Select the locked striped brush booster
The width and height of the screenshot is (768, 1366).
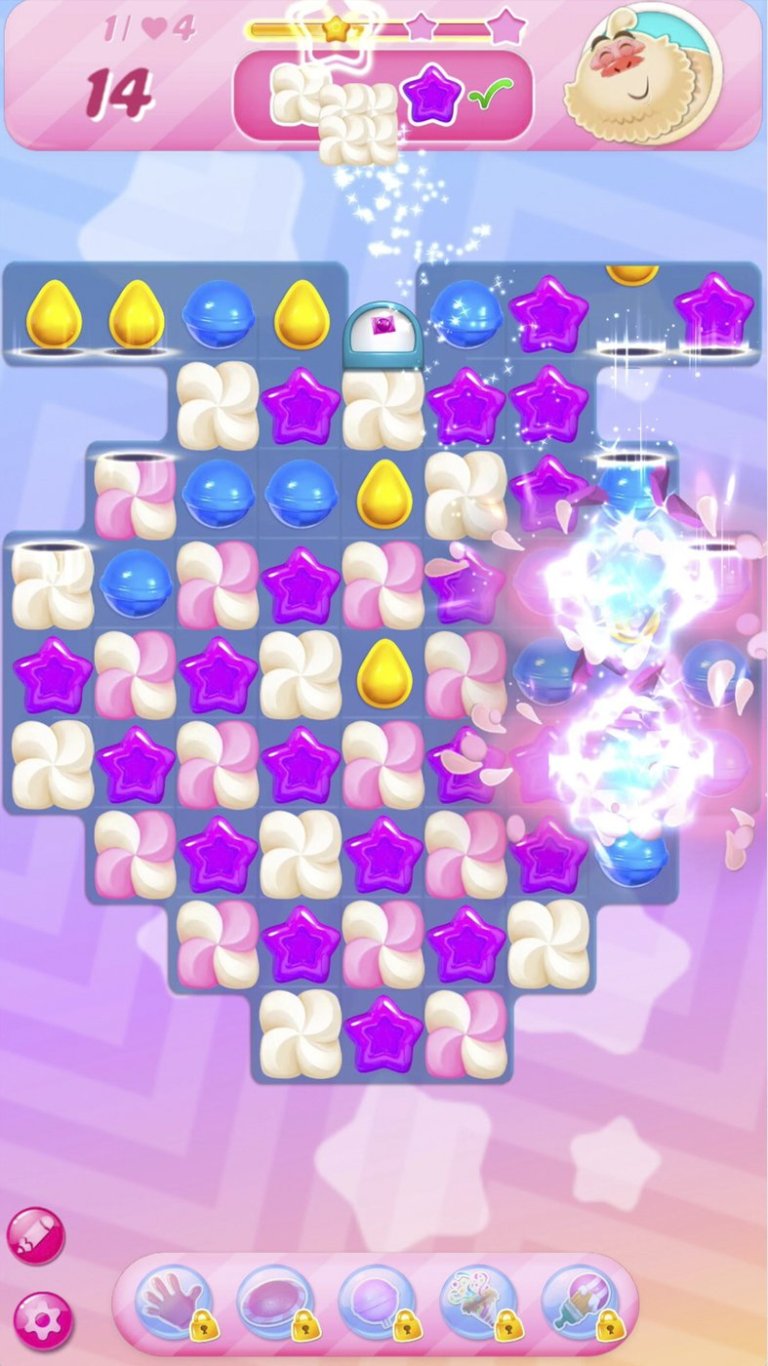click(x=580, y=1303)
